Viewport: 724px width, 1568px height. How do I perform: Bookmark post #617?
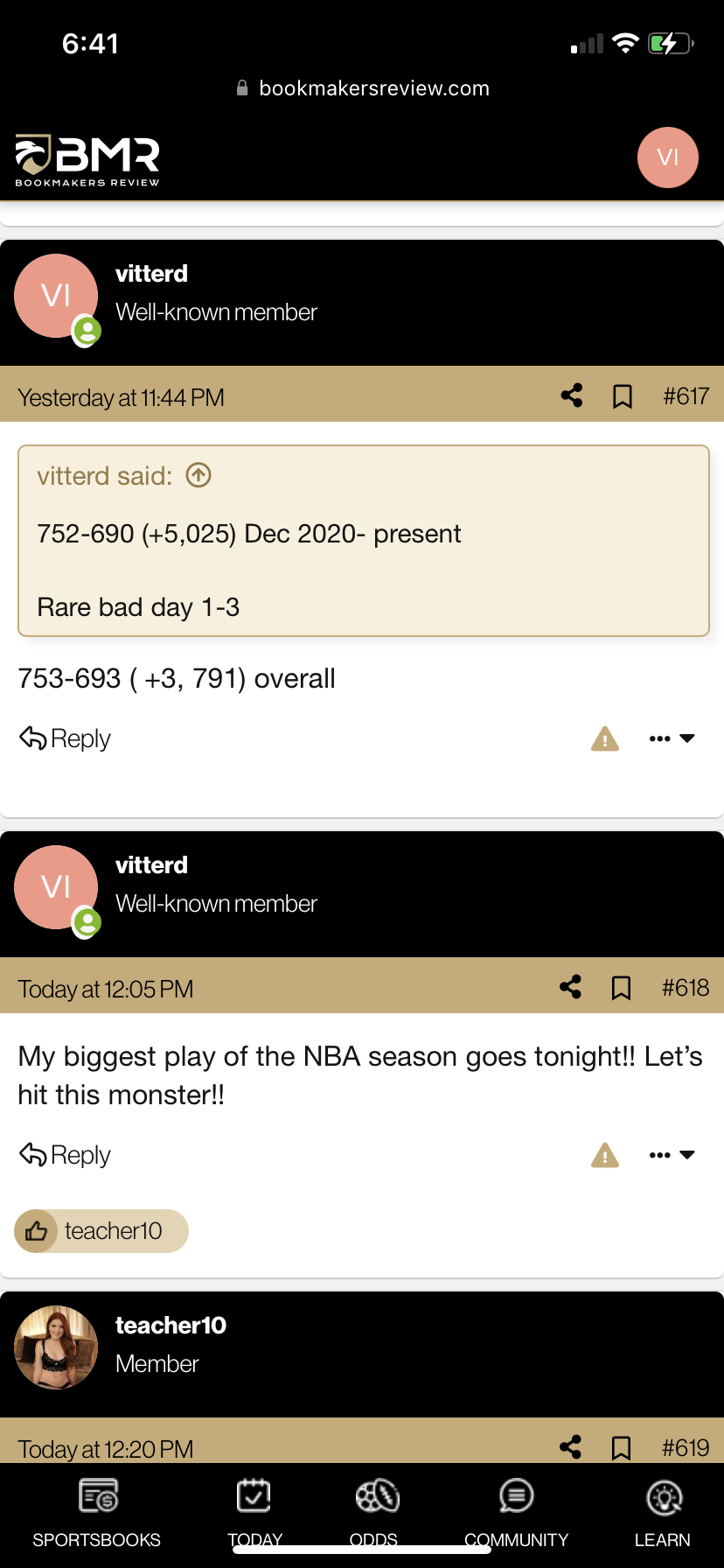[x=623, y=396]
